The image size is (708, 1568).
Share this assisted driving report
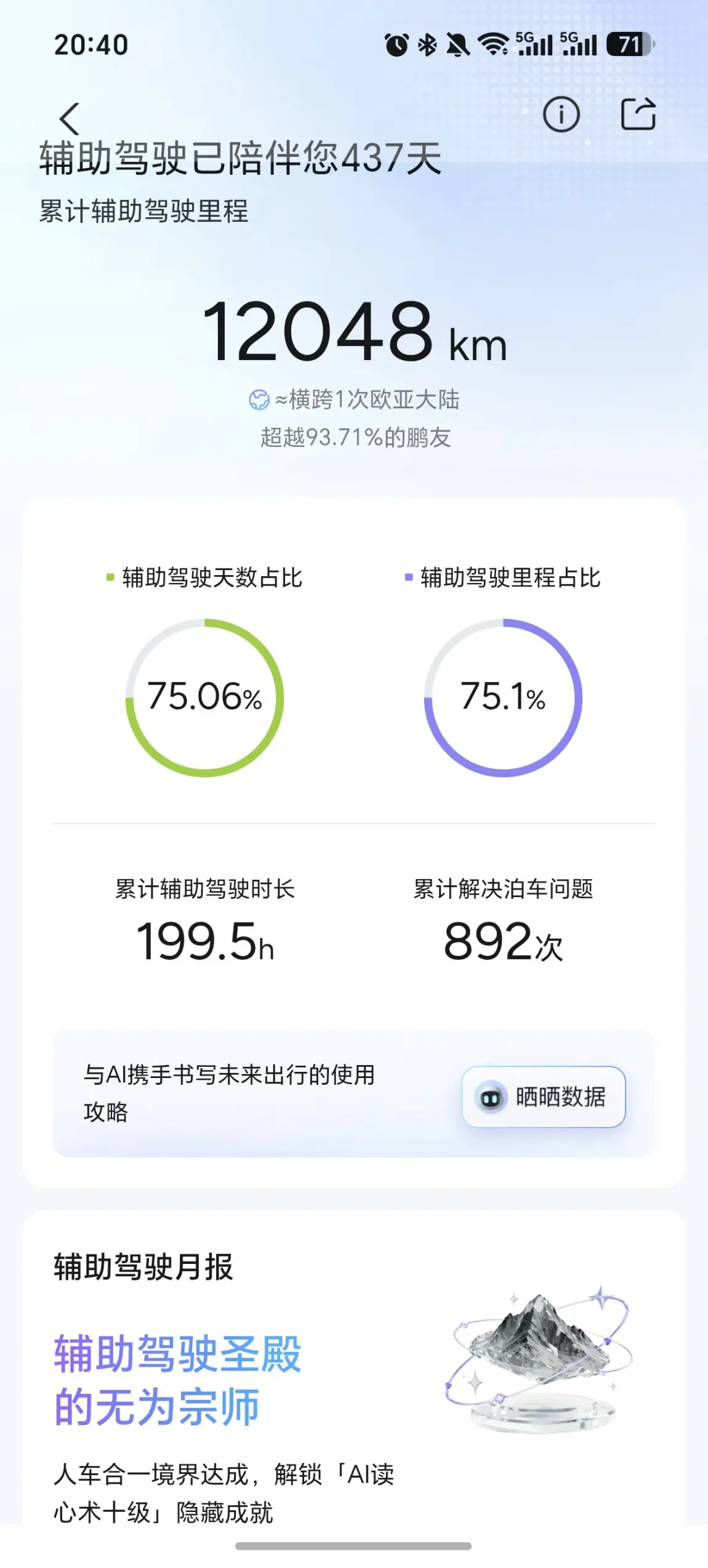coord(638,115)
